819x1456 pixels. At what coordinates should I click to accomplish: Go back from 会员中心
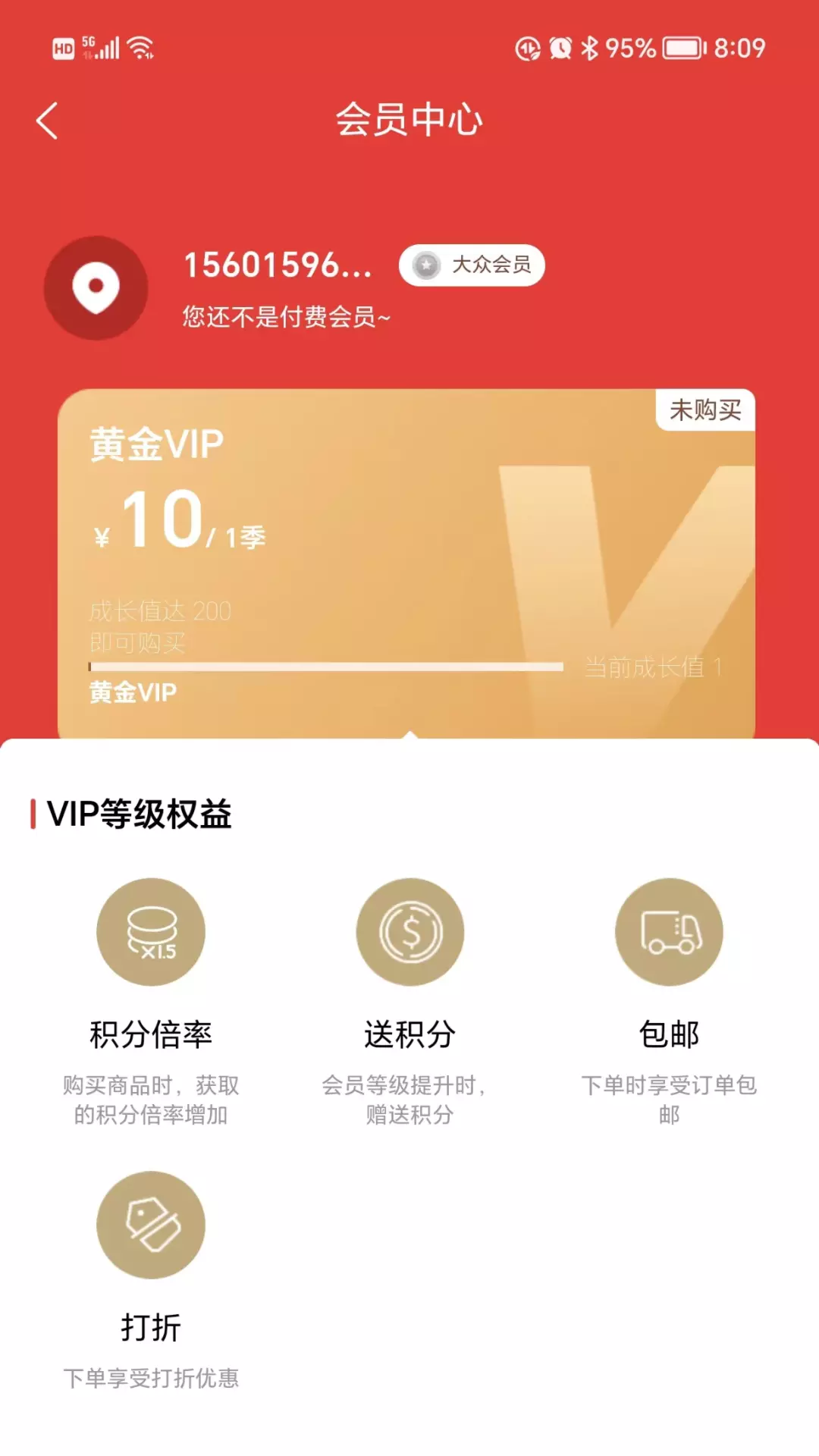point(47,121)
